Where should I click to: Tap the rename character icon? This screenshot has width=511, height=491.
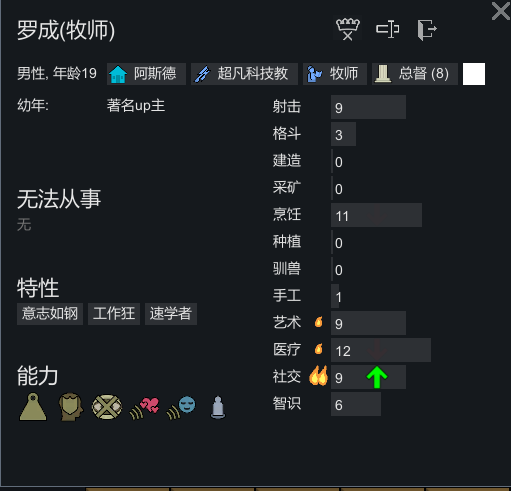tap(388, 29)
